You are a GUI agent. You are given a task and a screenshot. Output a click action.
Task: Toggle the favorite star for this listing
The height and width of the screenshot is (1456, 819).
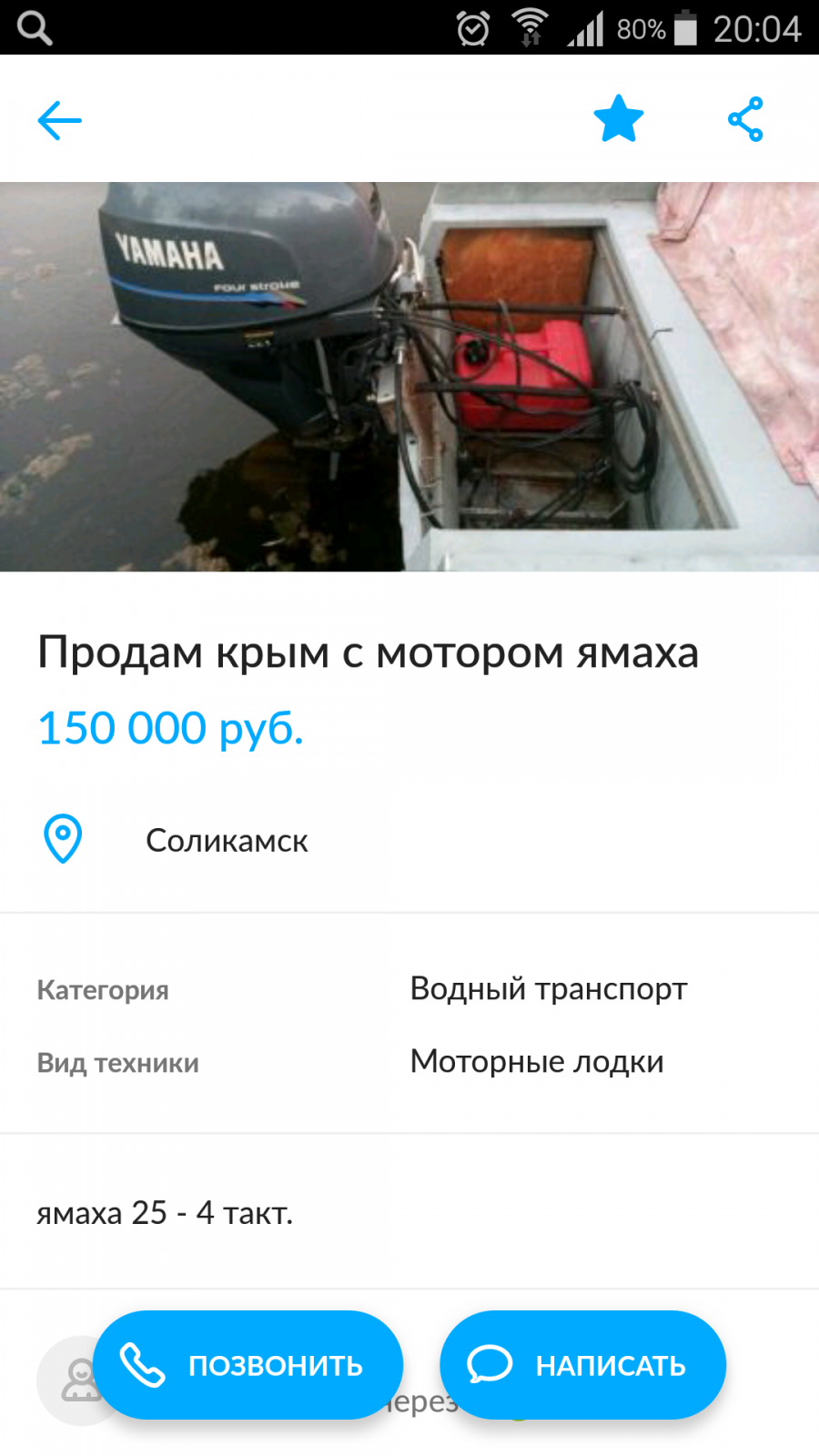point(619,119)
